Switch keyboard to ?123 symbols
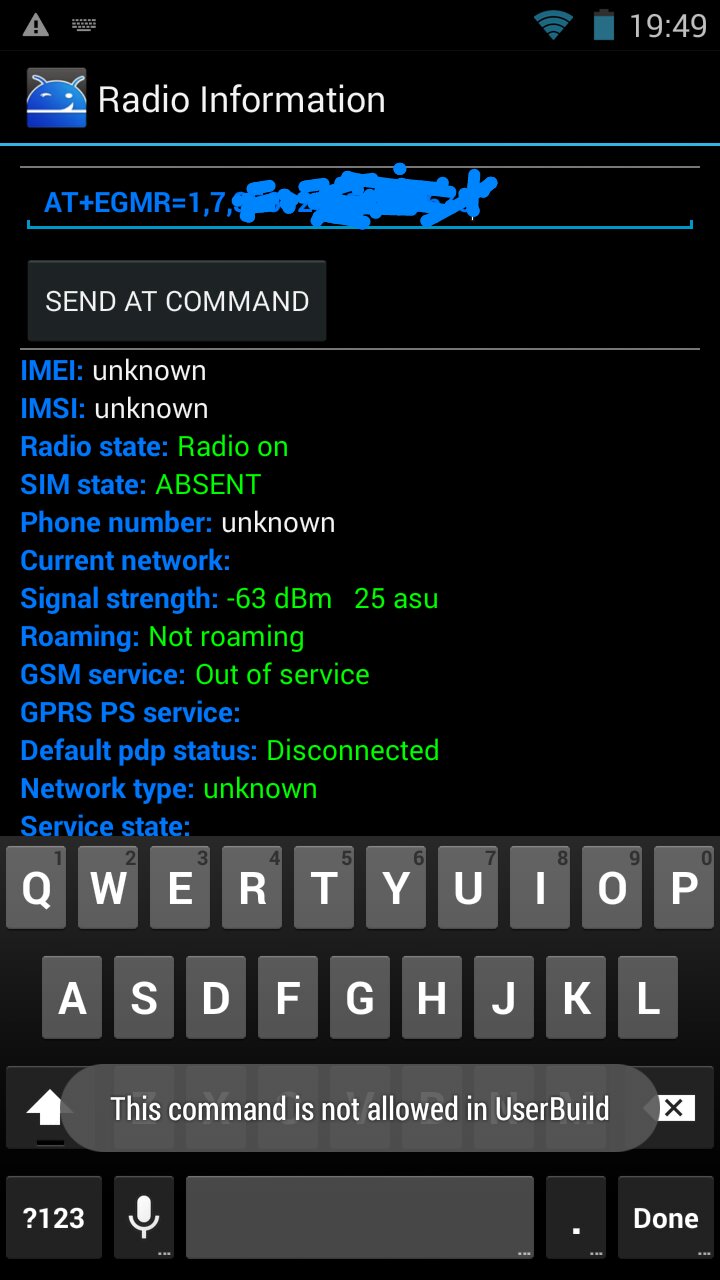The height and width of the screenshot is (1280, 720). point(54,1218)
